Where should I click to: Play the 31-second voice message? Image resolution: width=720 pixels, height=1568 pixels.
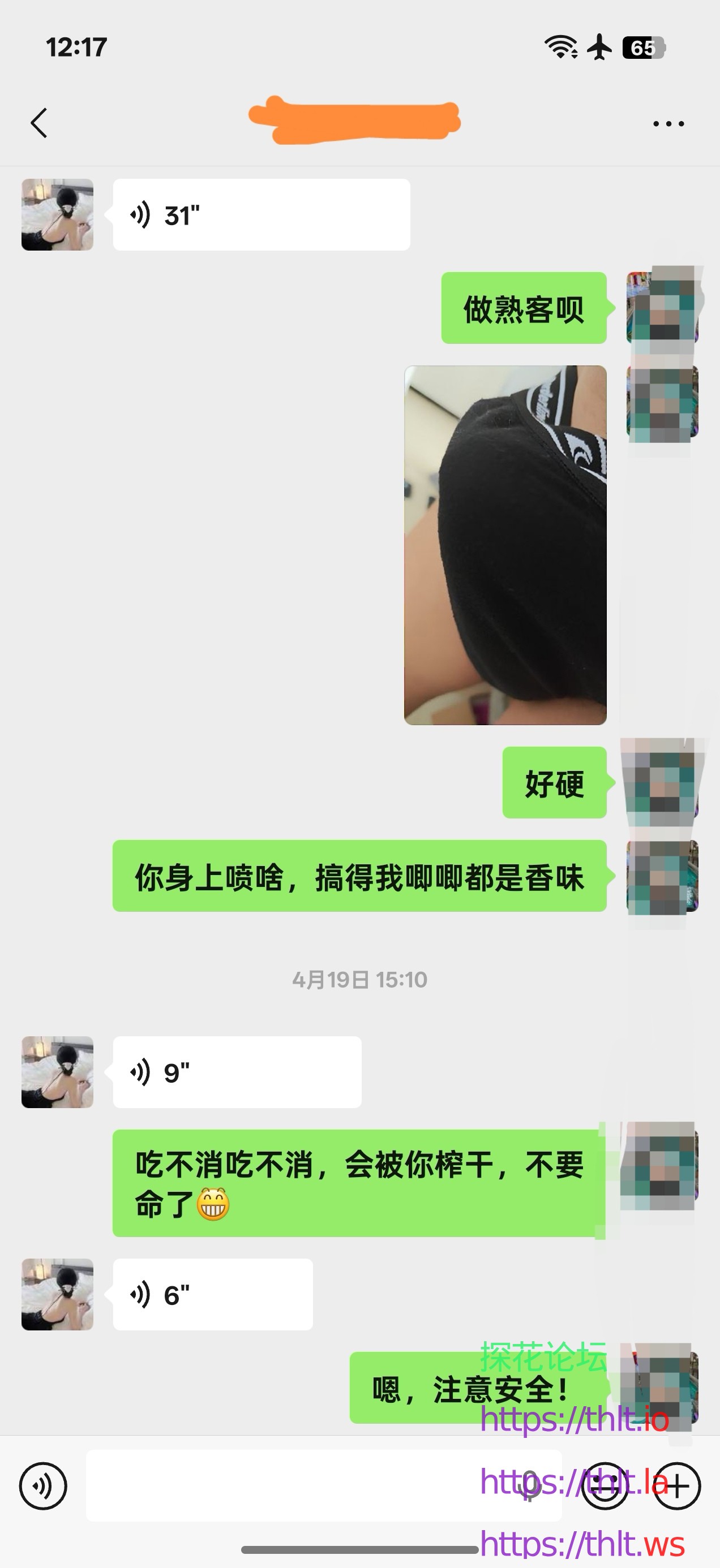pos(261,215)
